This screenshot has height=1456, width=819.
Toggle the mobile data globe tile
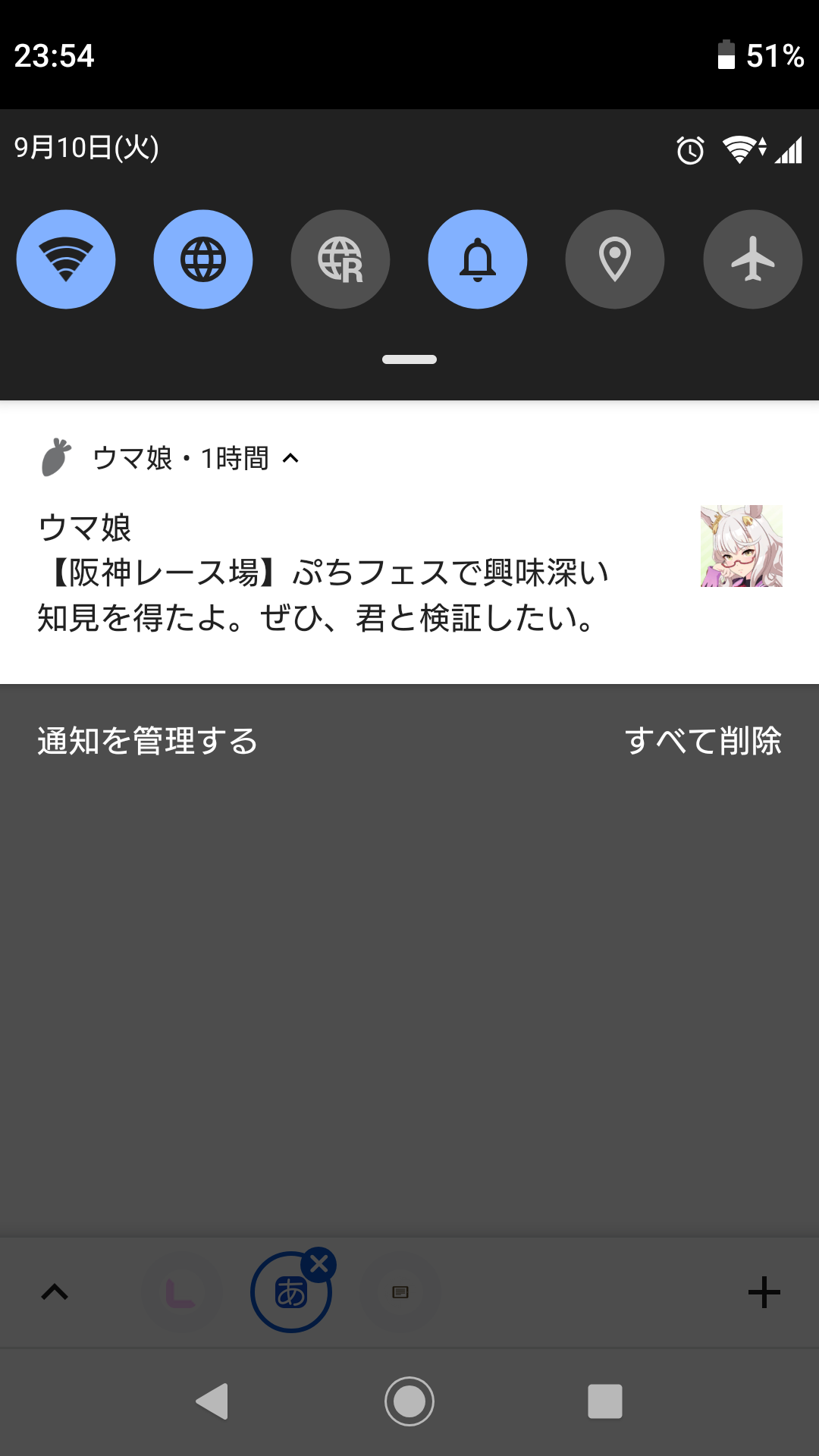pyautogui.click(x=203, y=259)
